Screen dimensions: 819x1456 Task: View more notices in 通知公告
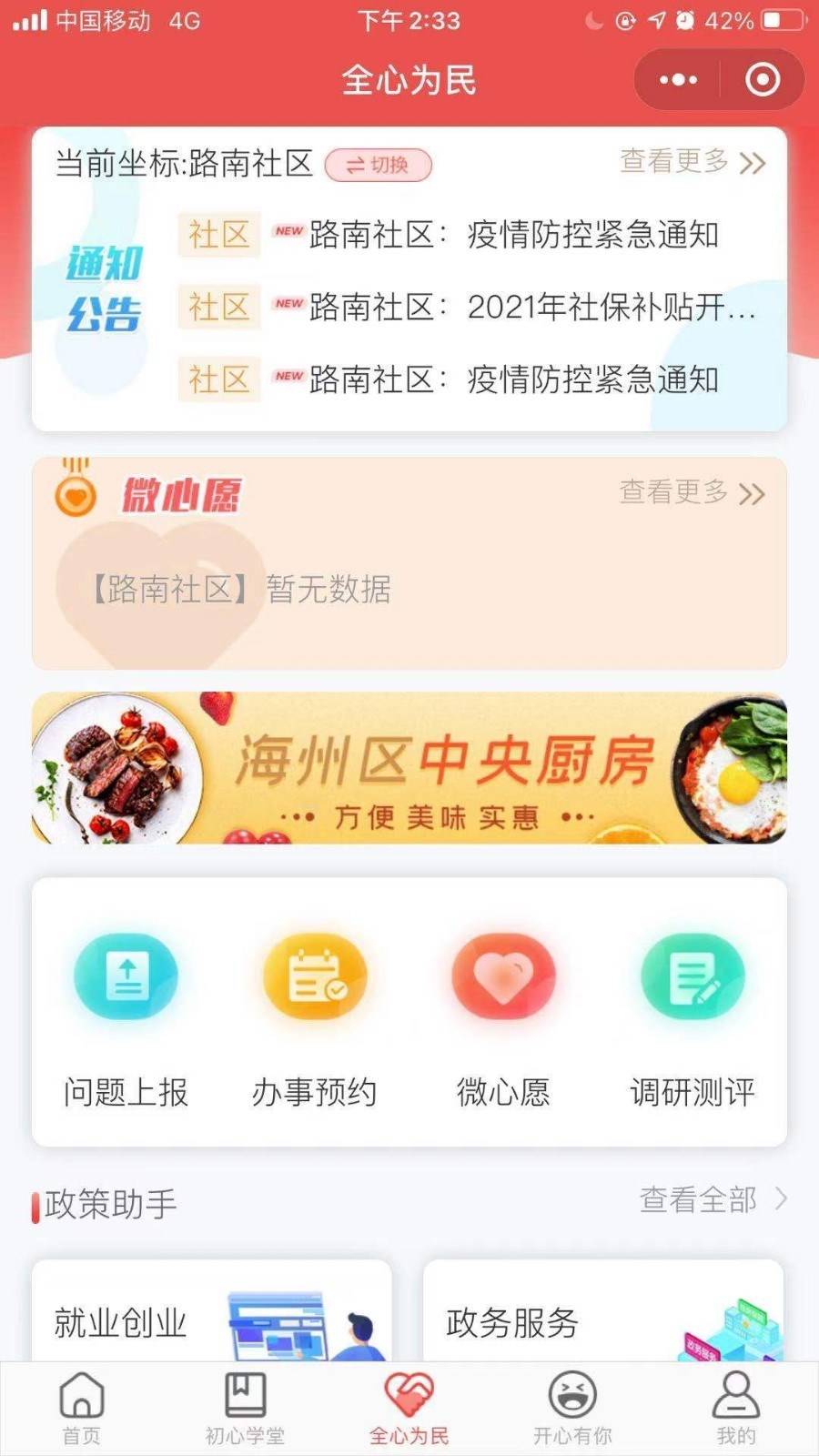pos(692,162)
